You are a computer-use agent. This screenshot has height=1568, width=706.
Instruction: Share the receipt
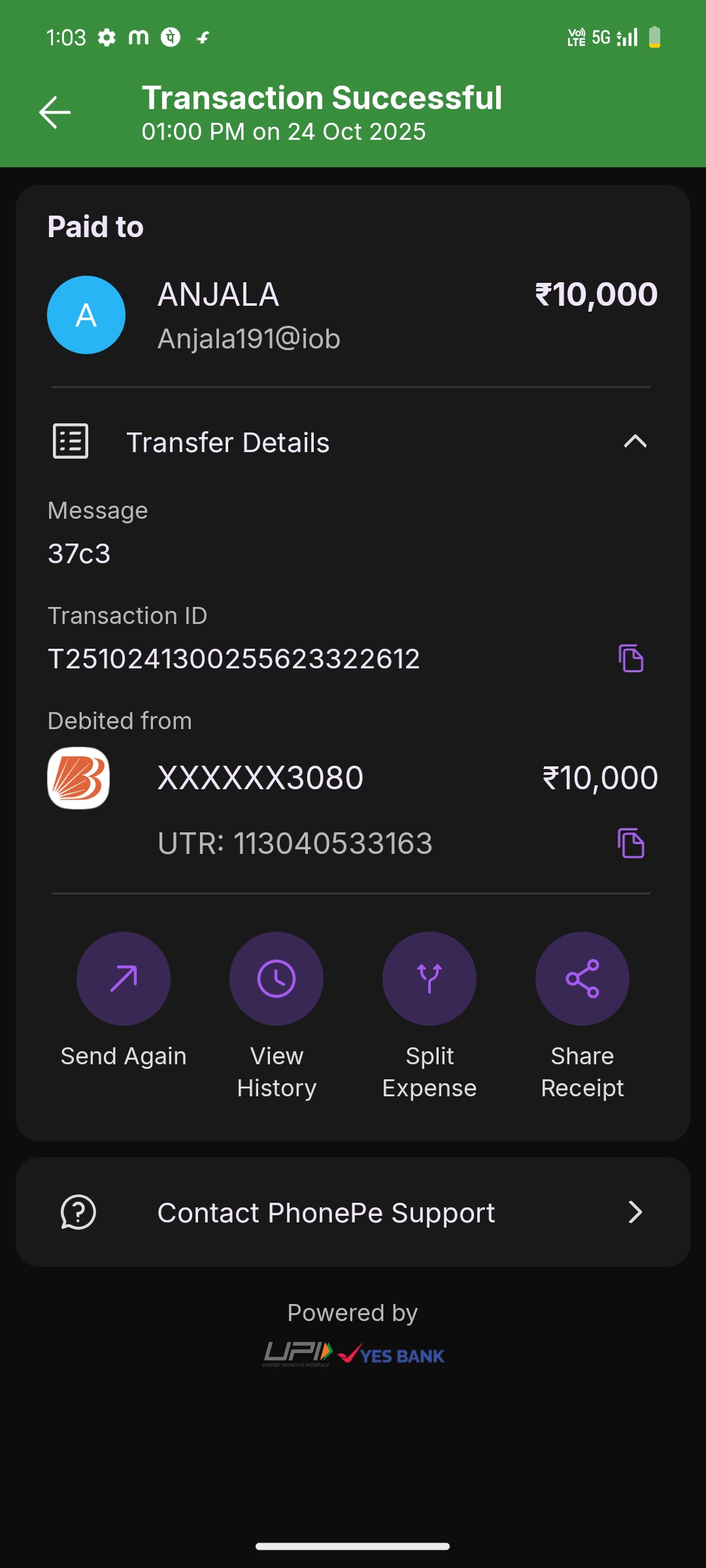582,979
